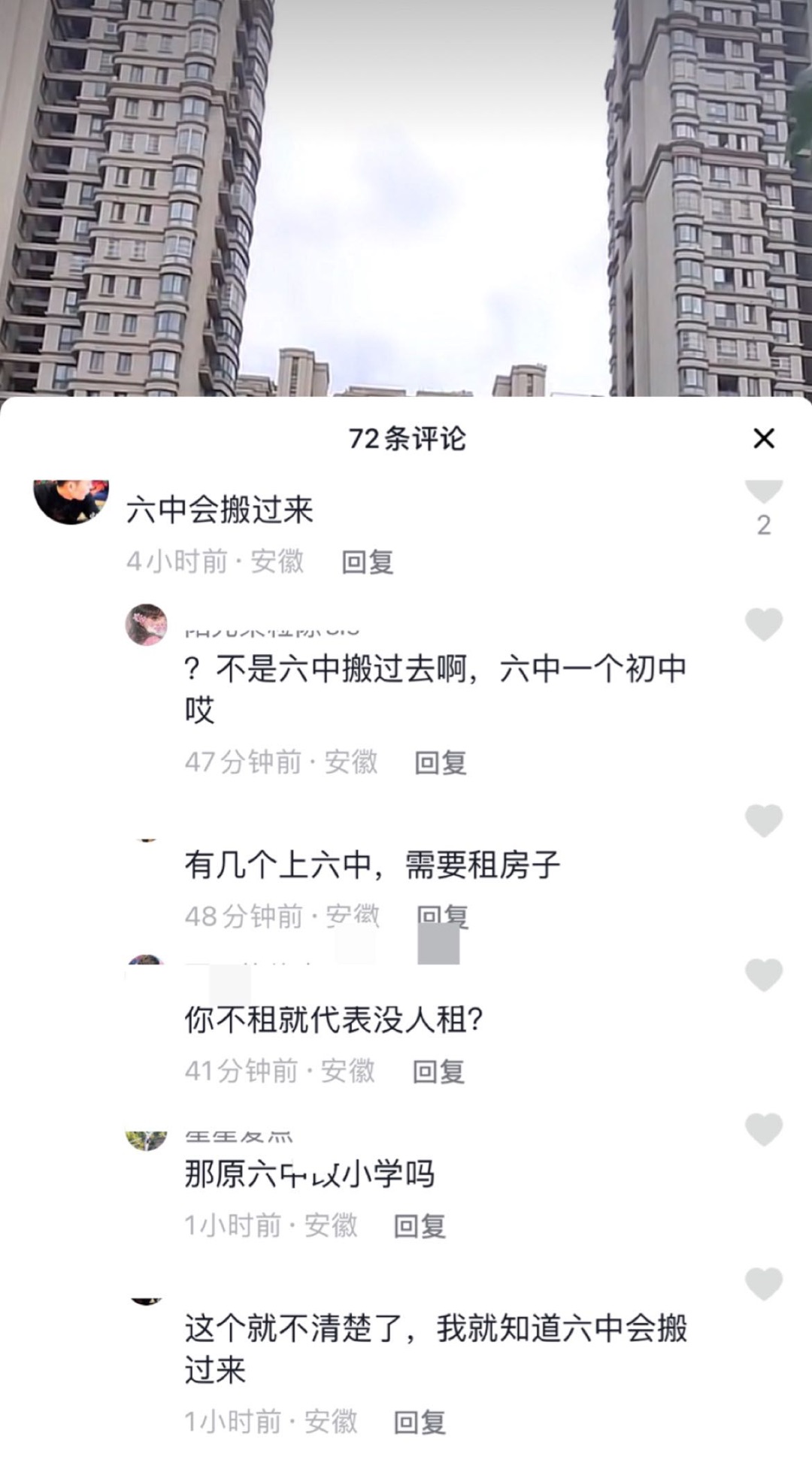Close the 72条评论 comments panel
Image resolution: width=812 pixels, height=1457 pixels.
click(763, 438)
